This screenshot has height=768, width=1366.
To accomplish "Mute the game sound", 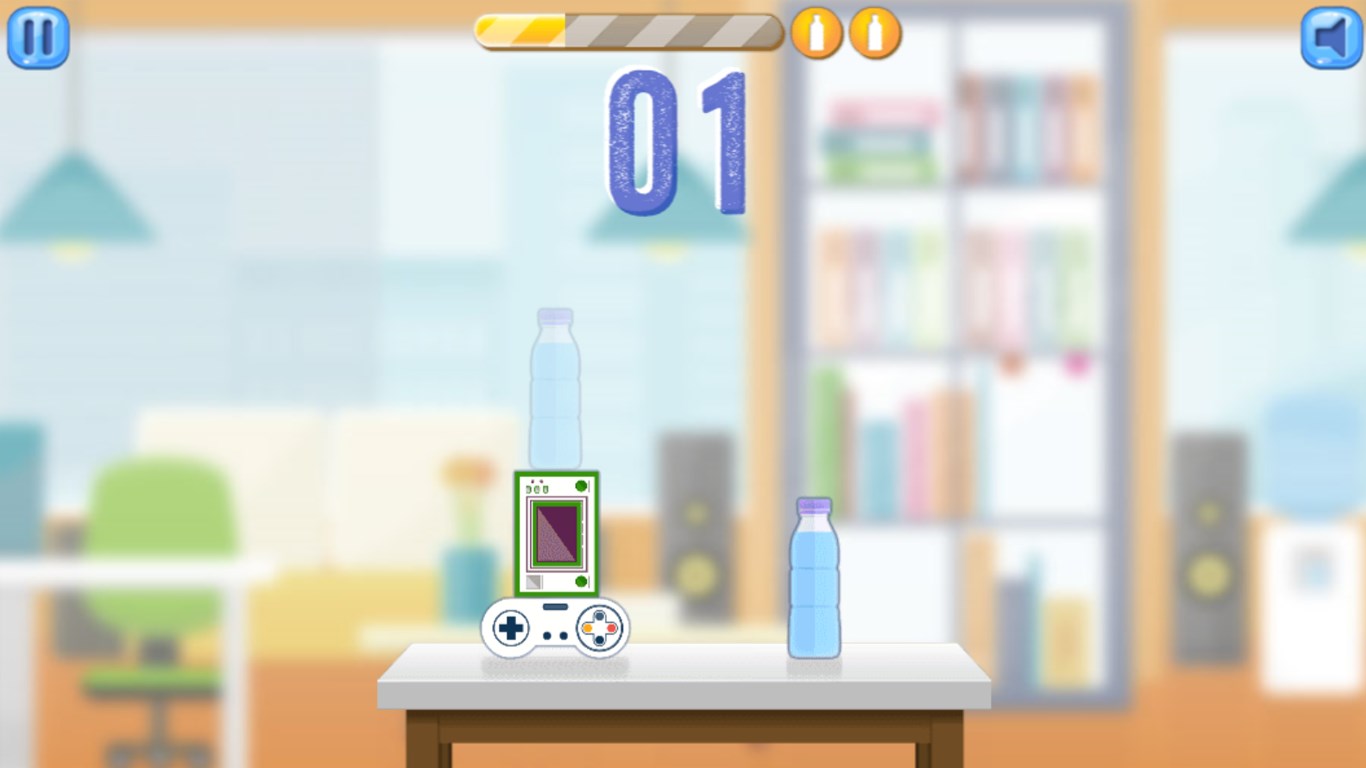I will click(1330, 38).
